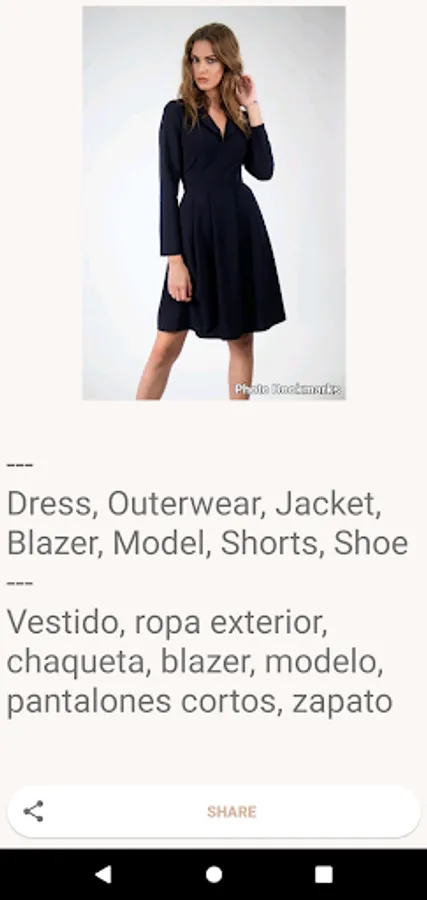Screen dimensions: 427x900
Task: Go to the home screen
Action: (214, 874)
